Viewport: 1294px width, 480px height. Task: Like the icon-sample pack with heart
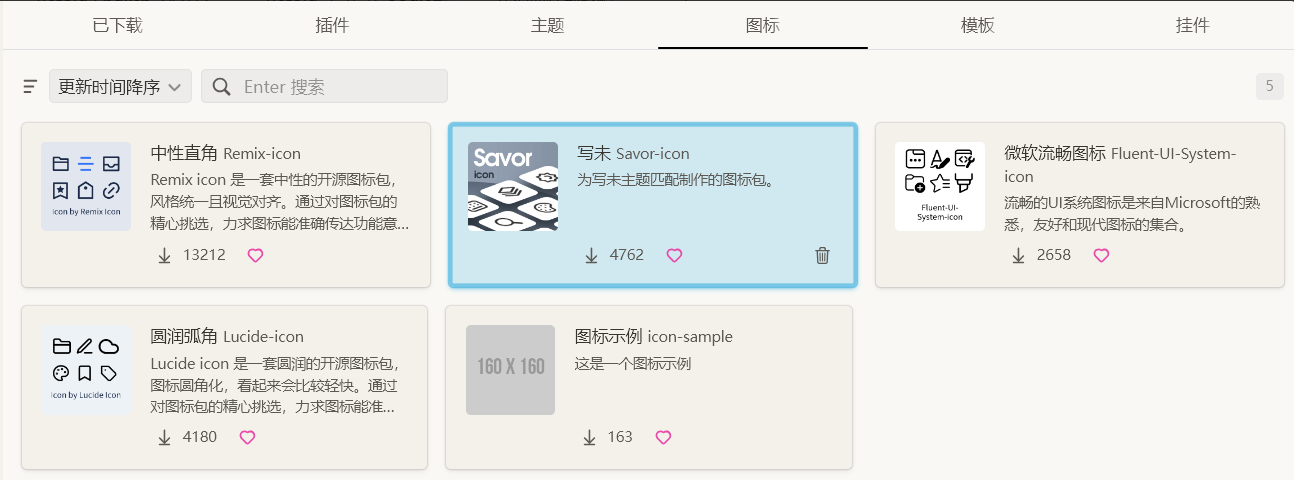663,437
